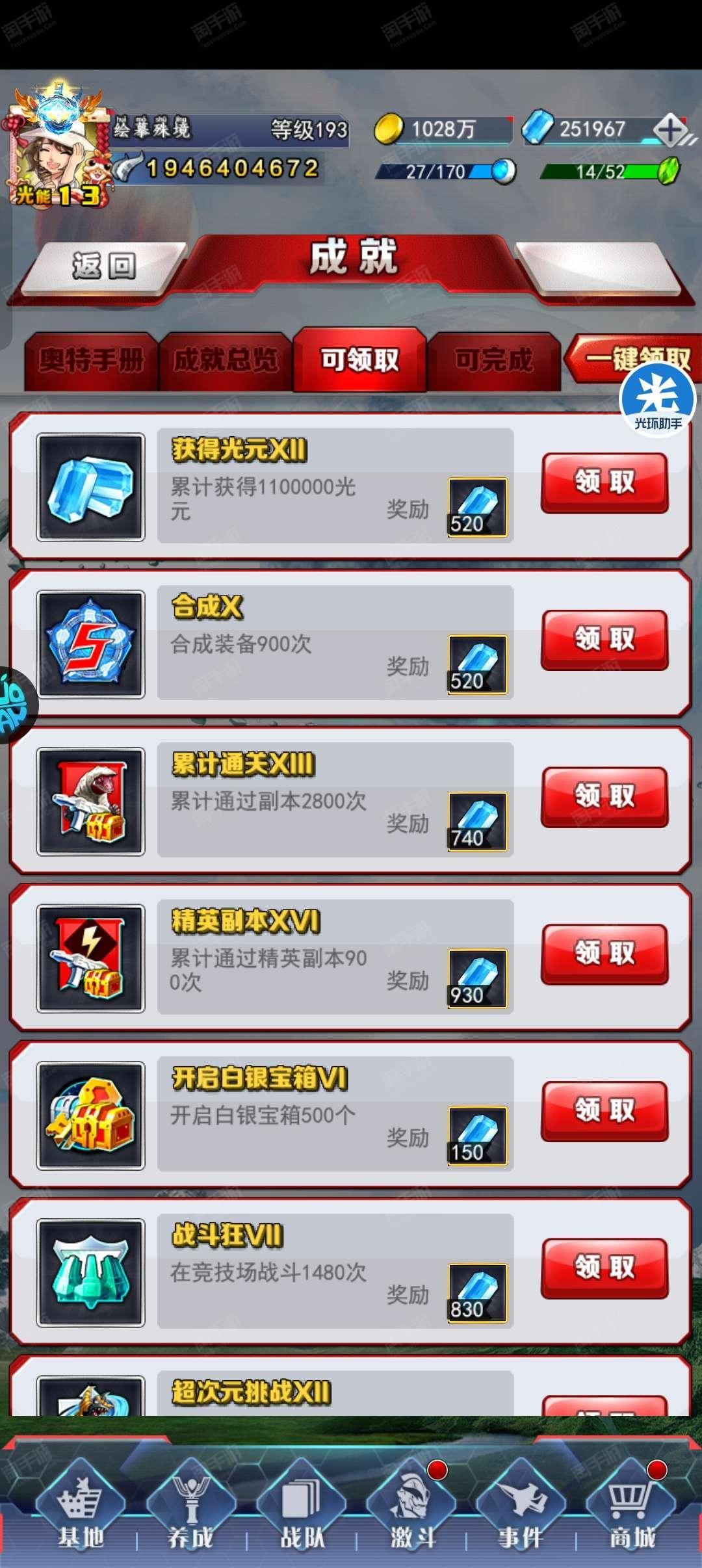Switch to the 奥特手册 tab

click(x=91, y=360)
